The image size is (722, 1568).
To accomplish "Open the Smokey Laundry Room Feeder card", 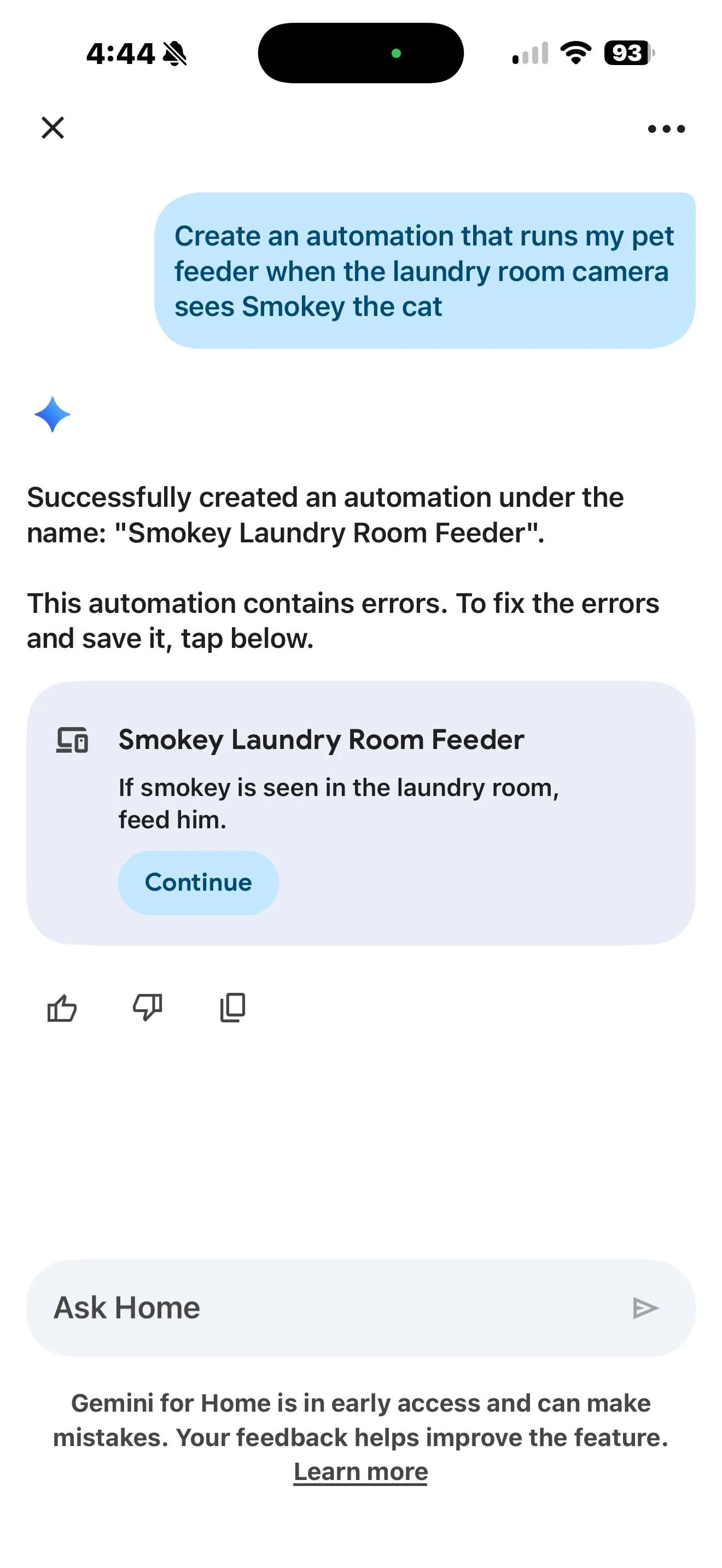I will tap(360, 812).
